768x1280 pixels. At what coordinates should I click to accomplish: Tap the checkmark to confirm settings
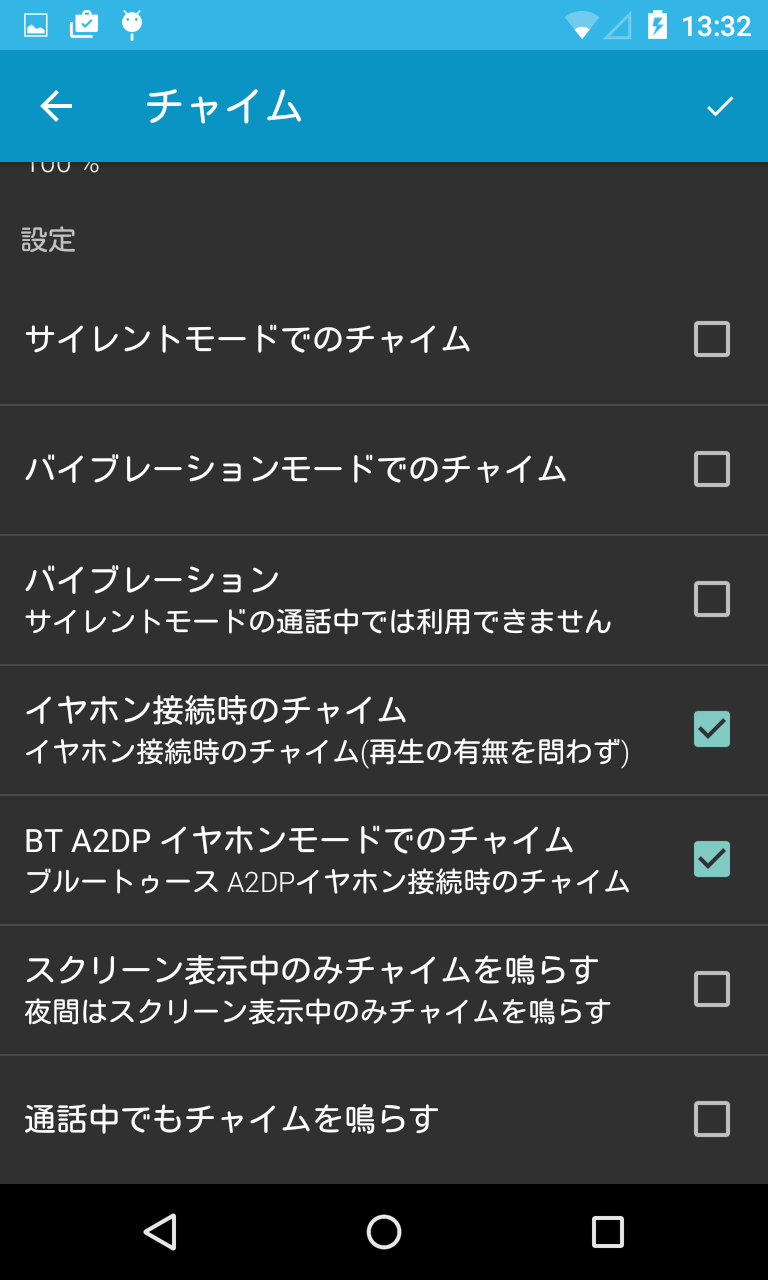pos(719,104)
